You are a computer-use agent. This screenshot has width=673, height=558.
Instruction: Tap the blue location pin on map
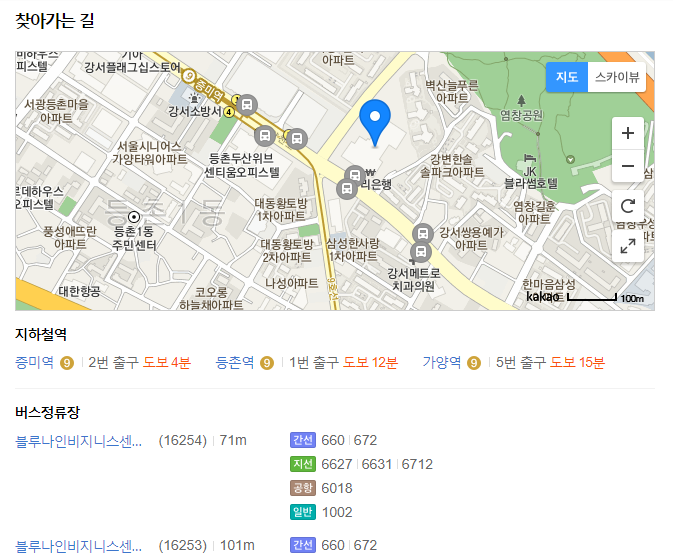coord(375,124)
